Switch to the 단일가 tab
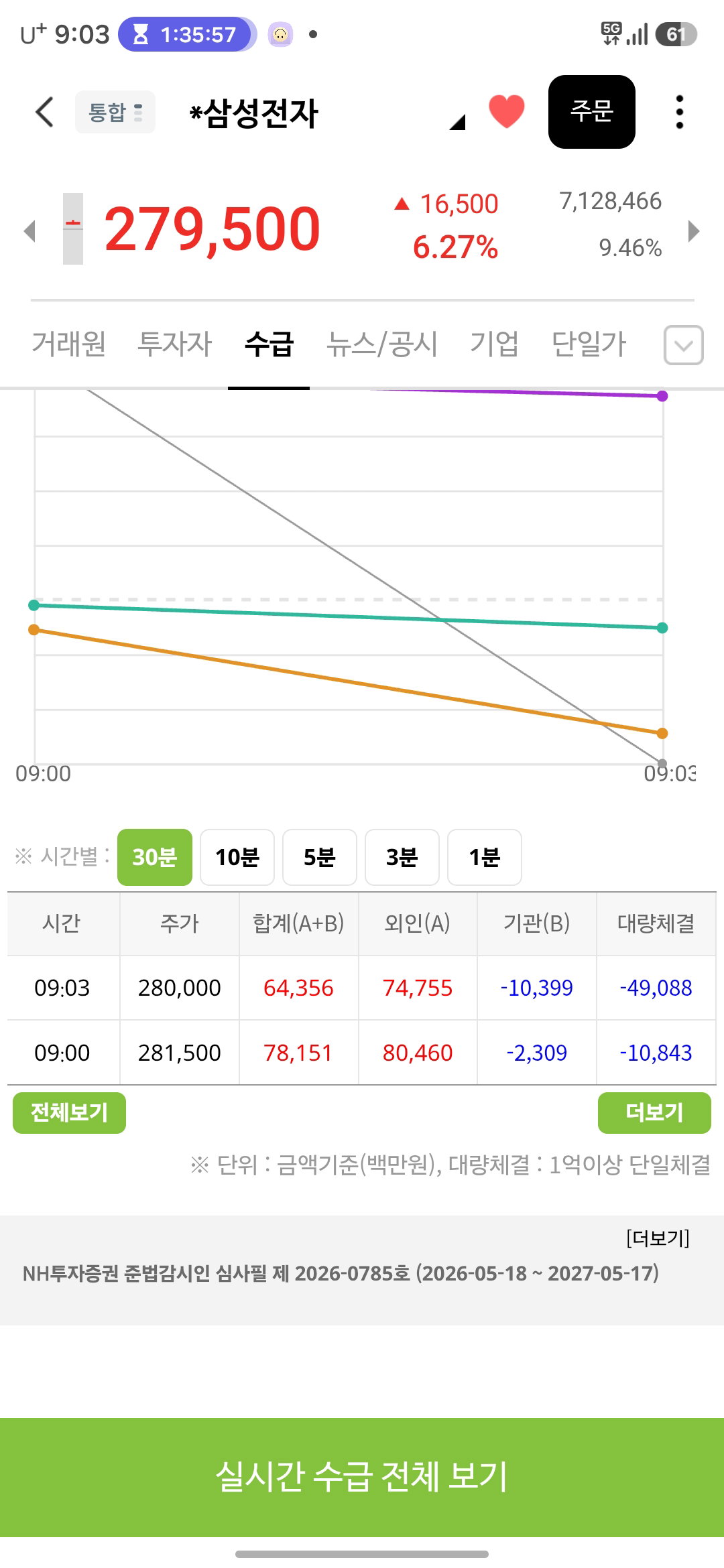This screenshot has width=724, height=1568. tap(589, 344)
